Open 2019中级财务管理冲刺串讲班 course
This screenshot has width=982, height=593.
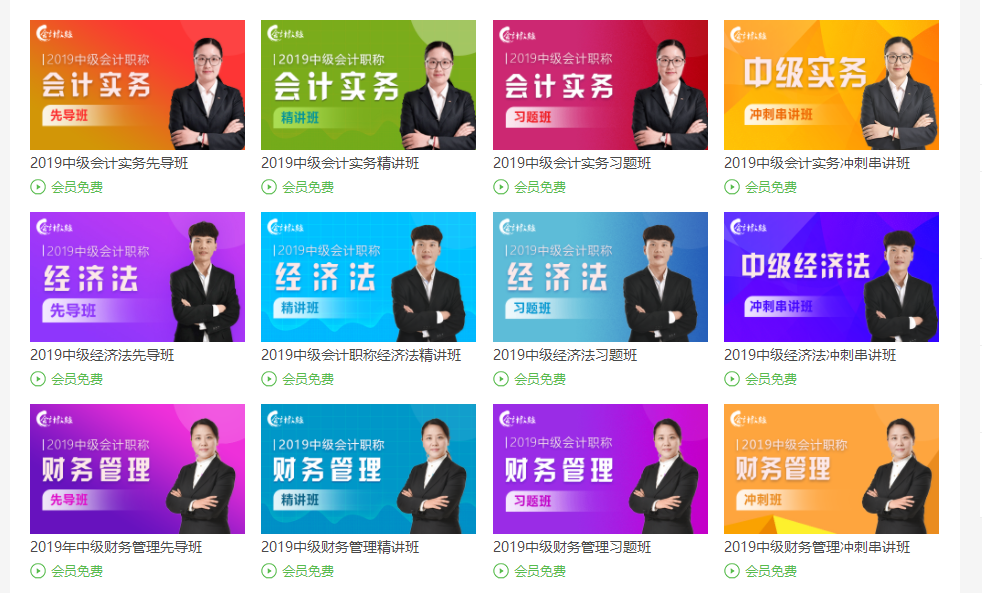pyautogui.click(x=831, y=469)
